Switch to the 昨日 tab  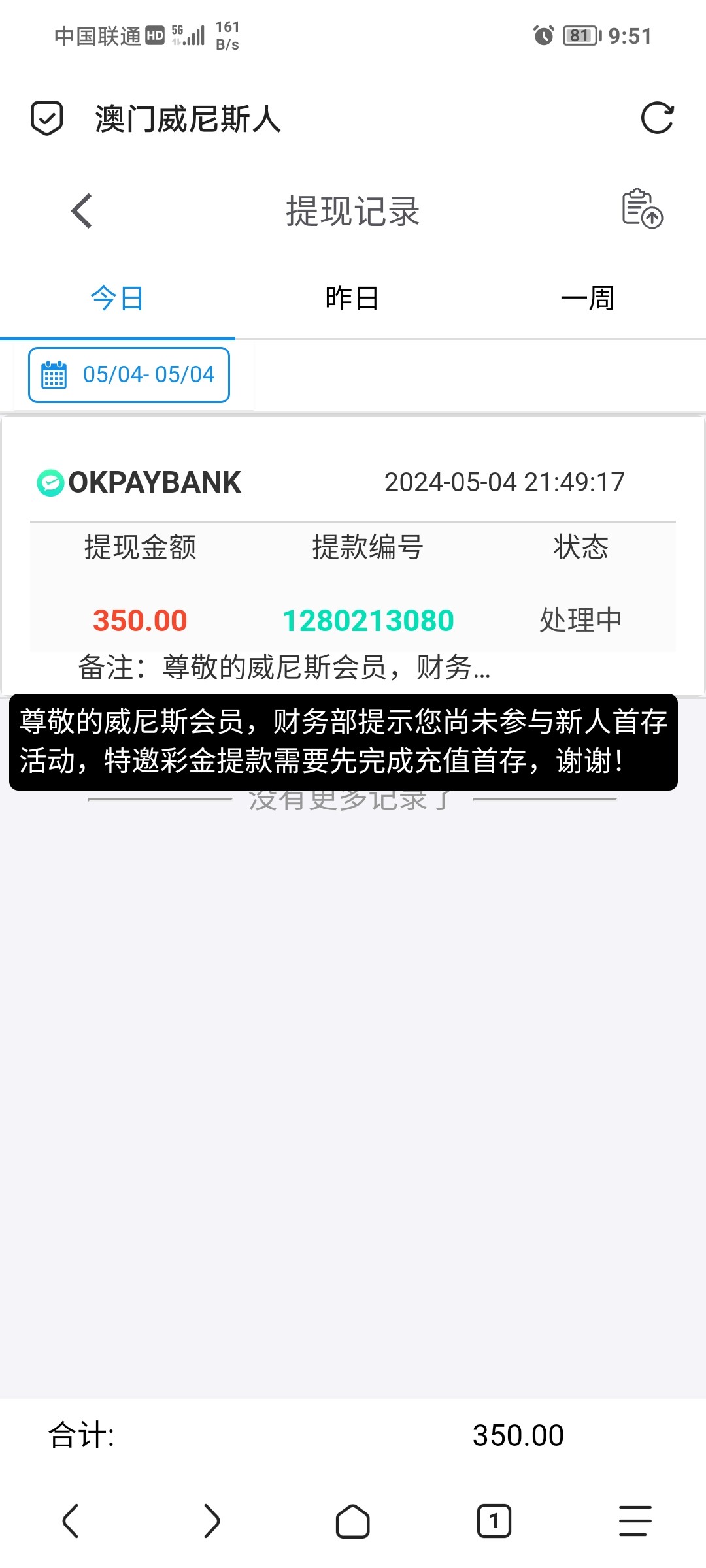pos(352,299)
